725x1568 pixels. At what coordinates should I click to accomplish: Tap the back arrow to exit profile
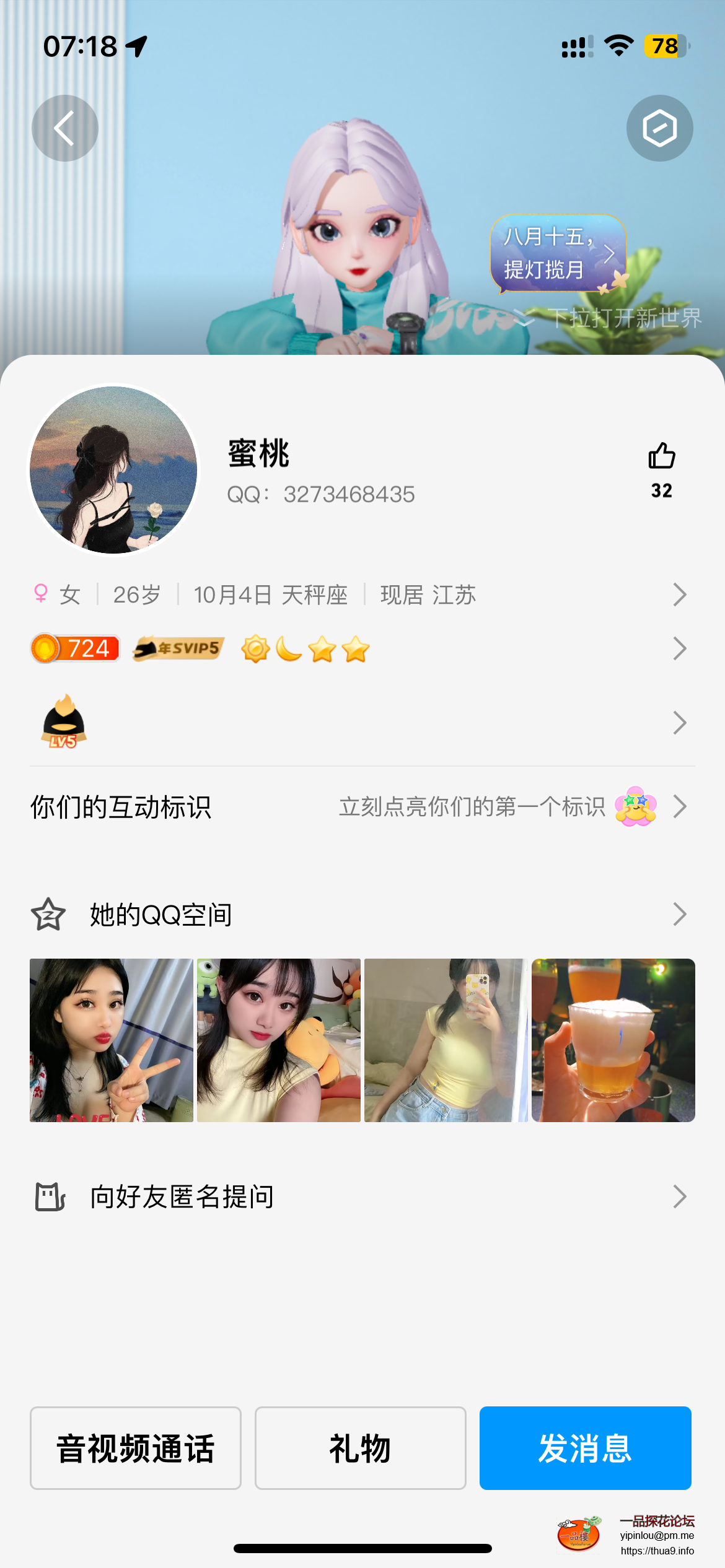64,127
